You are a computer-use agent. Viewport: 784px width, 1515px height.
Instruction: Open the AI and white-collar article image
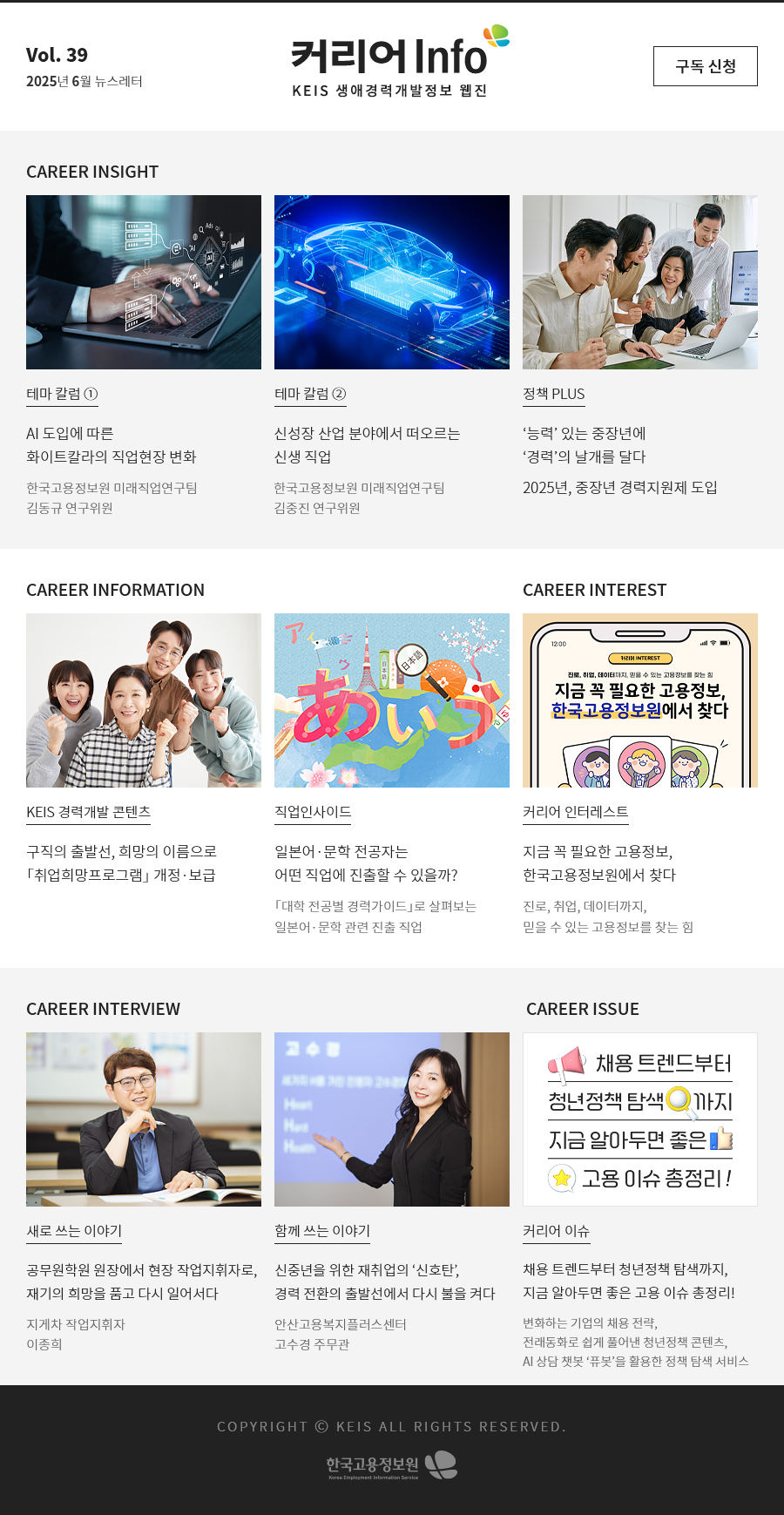point(144,282)
